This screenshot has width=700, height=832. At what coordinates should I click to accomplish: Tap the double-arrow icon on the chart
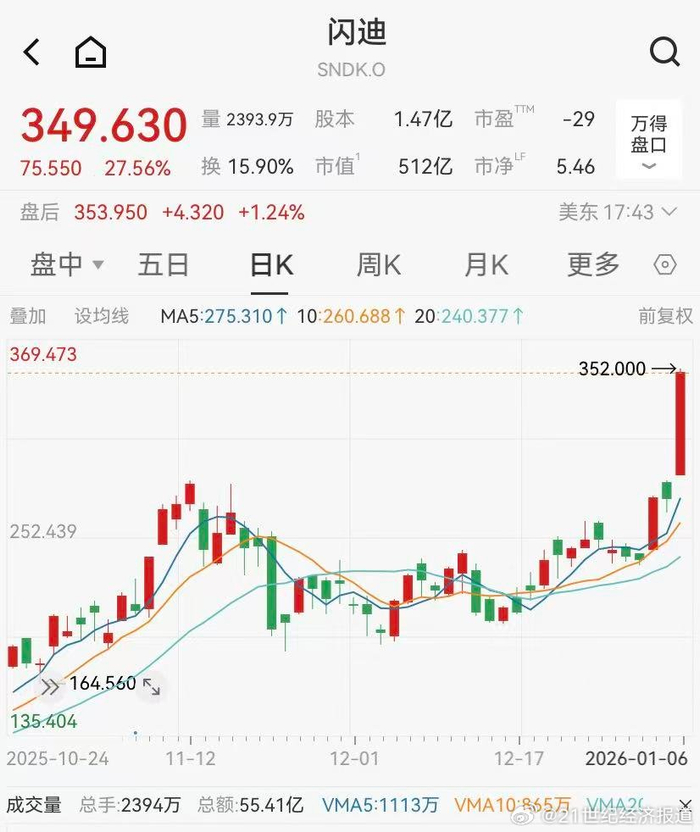coord(48,686)
